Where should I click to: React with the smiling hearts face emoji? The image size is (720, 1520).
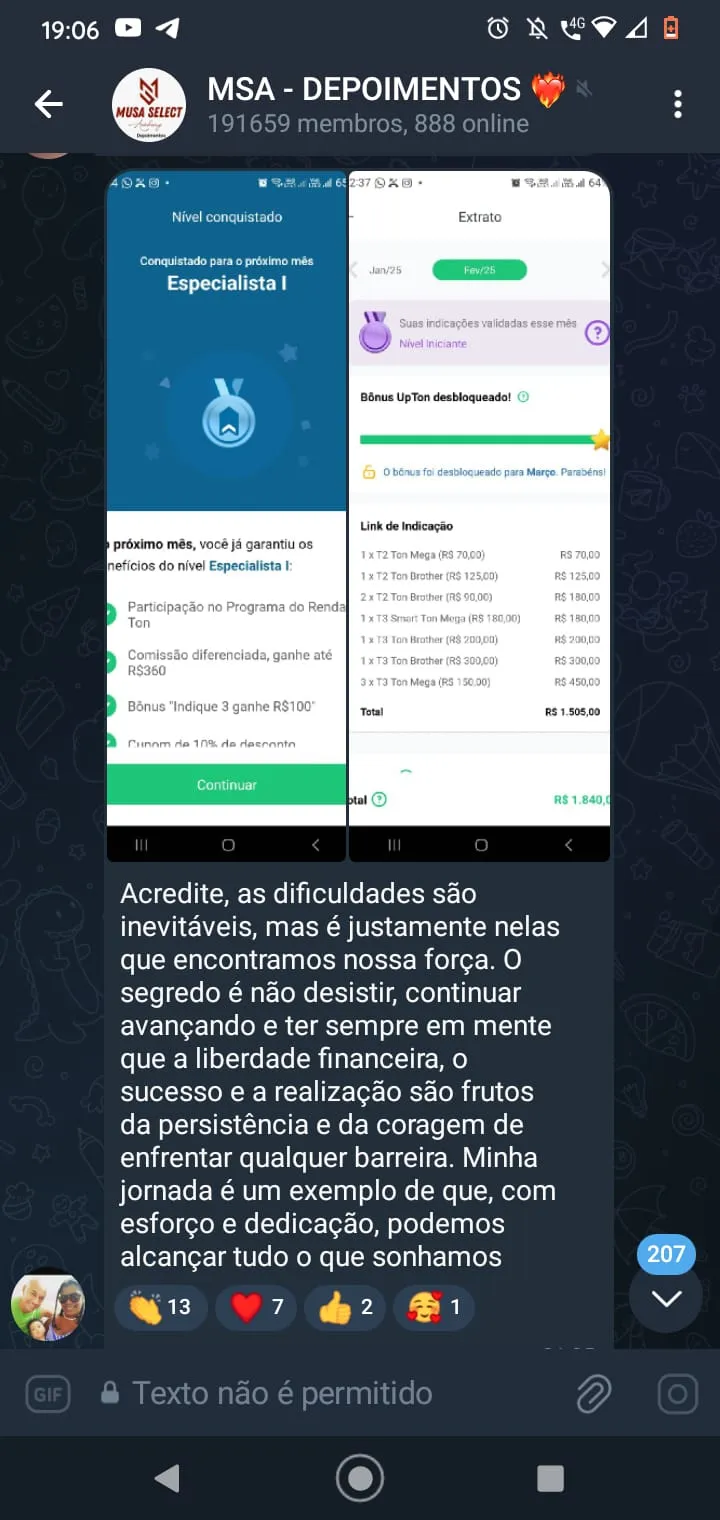pos(433,1307)
